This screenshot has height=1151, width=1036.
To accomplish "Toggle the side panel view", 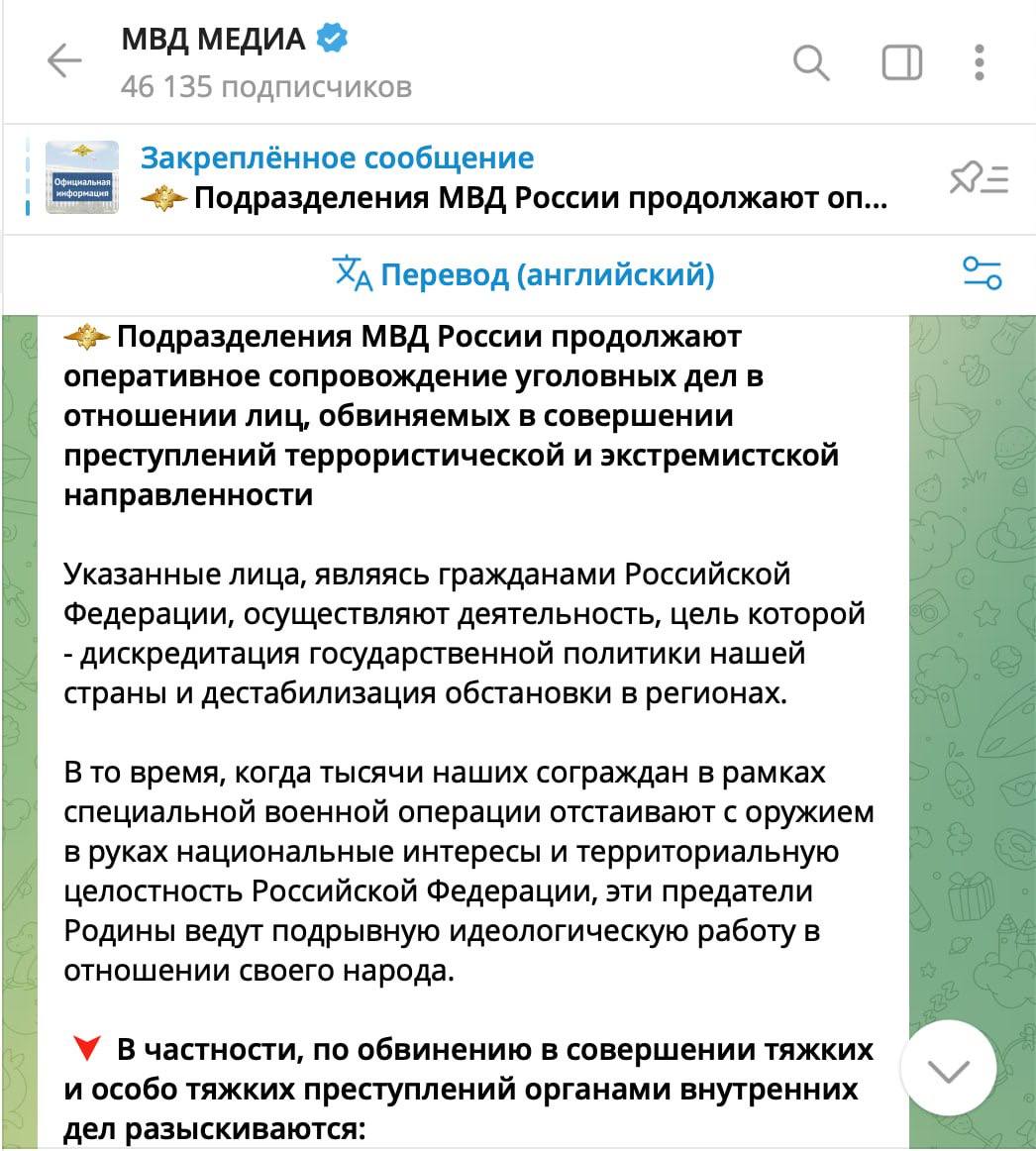I will 900,64.
